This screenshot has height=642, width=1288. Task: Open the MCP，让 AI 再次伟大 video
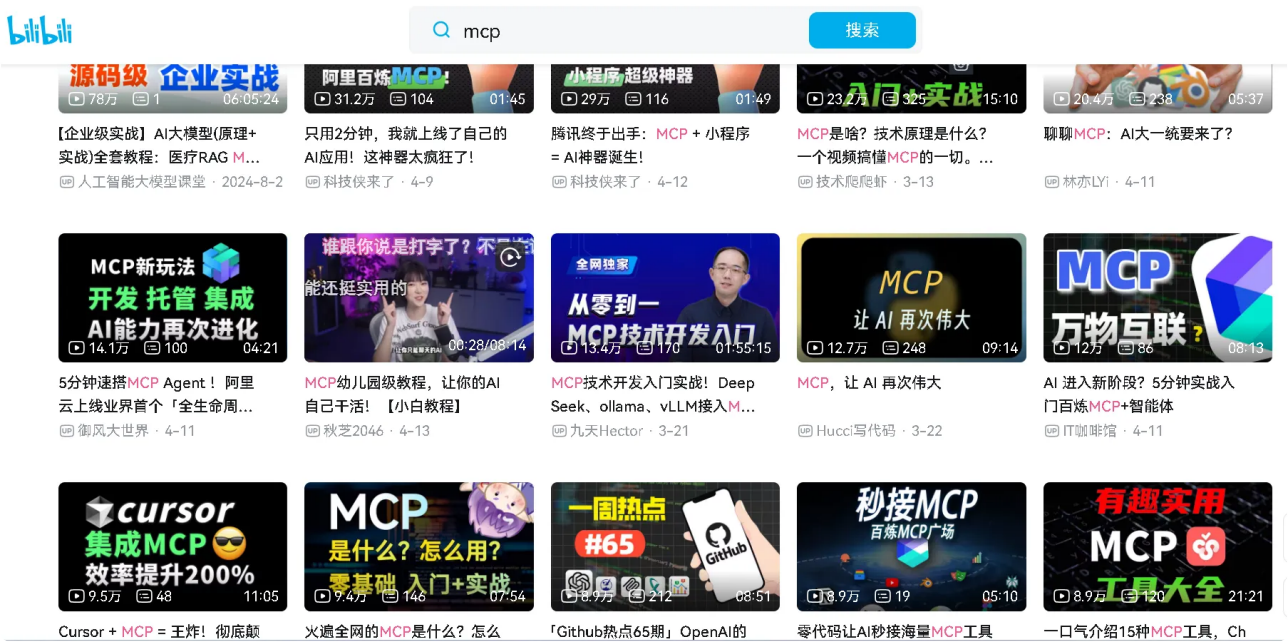[x=910, y=297]
